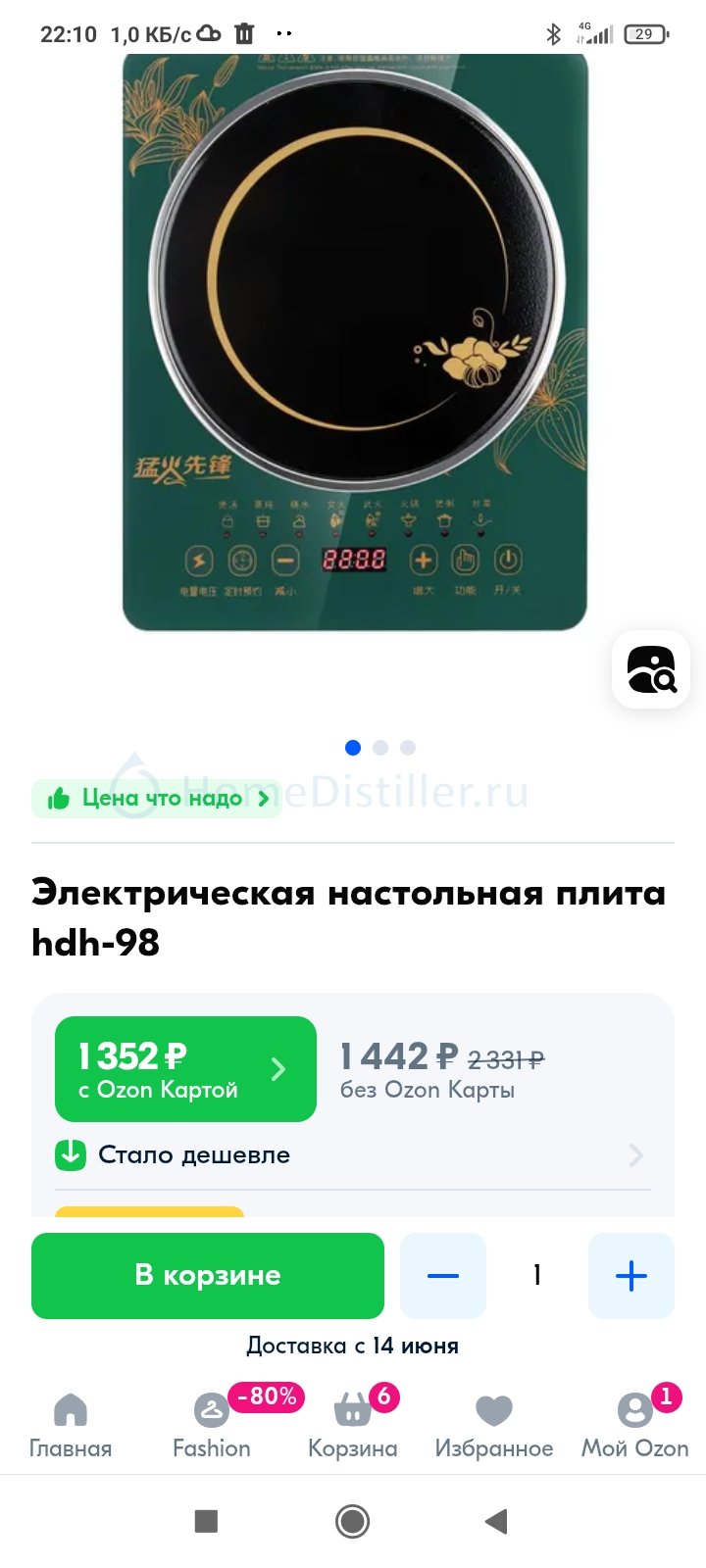
Task: Expand the 'Стало дешевле' price history row
Action: (x=353, y=1155)
